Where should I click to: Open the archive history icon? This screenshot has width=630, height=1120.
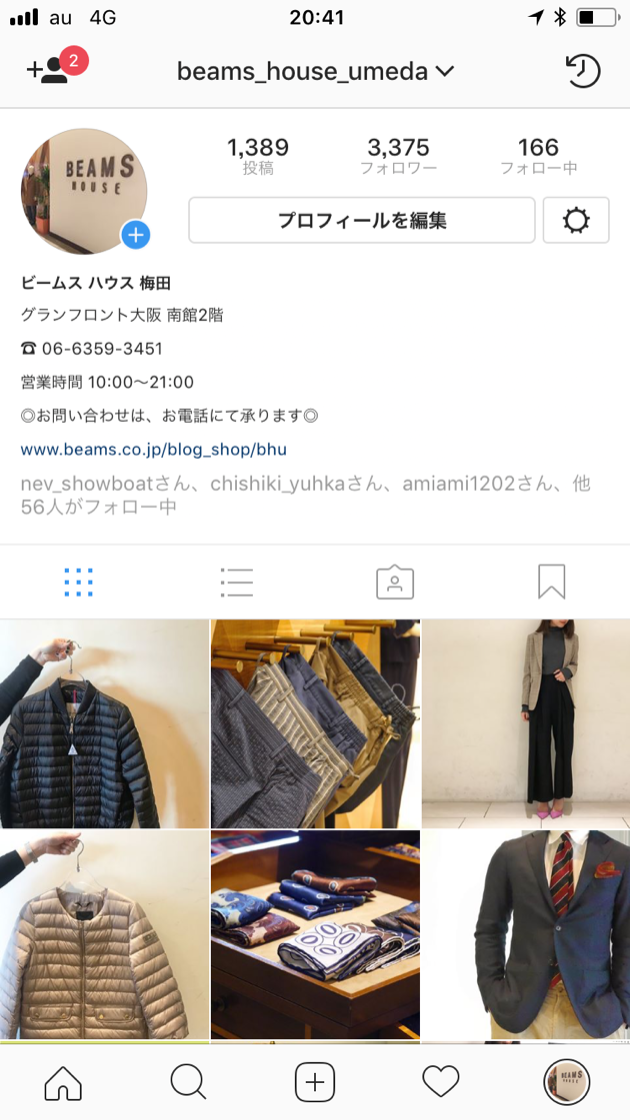[x=582, y=71]
